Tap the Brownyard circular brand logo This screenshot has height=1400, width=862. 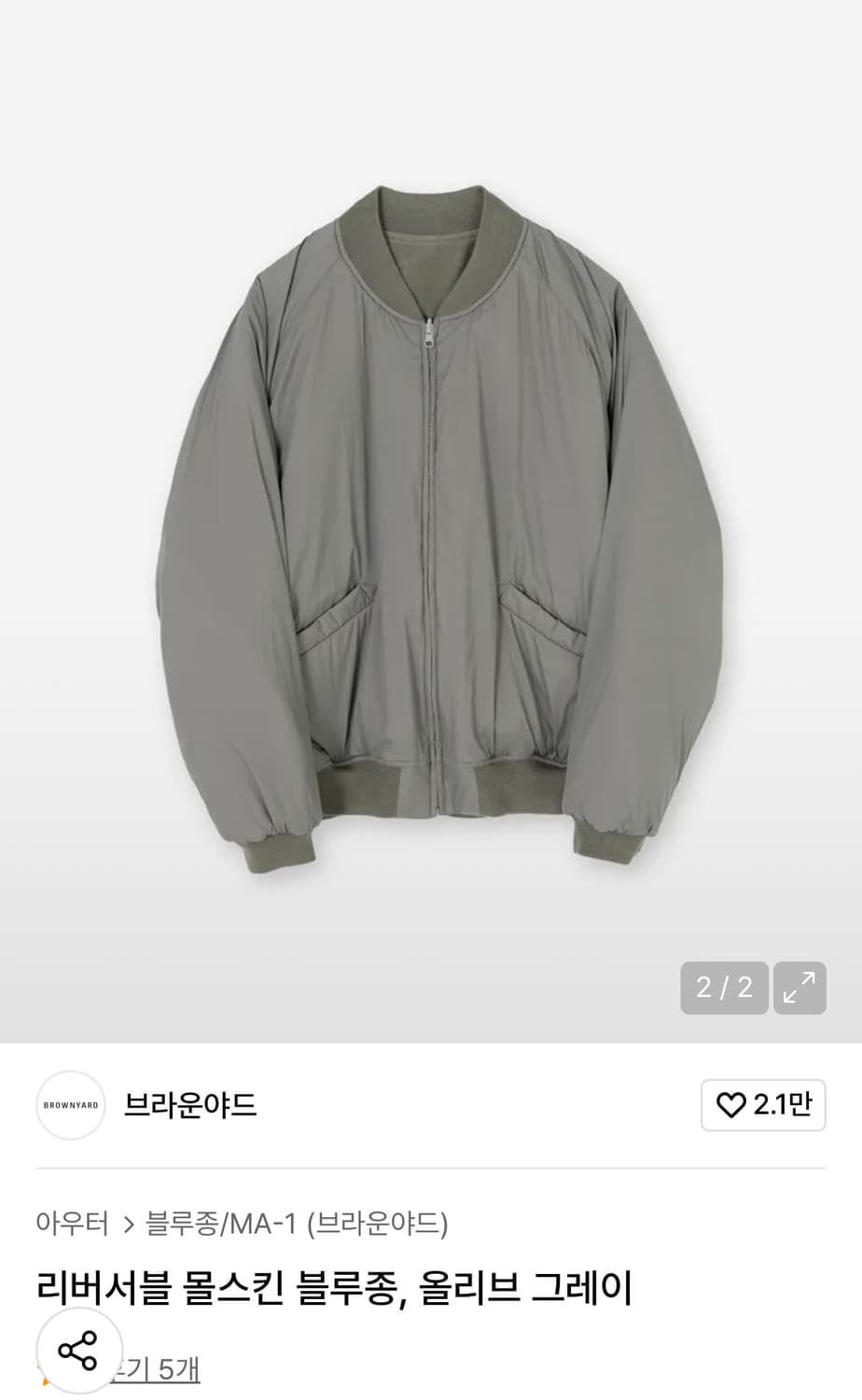[x=71, y=1105]
